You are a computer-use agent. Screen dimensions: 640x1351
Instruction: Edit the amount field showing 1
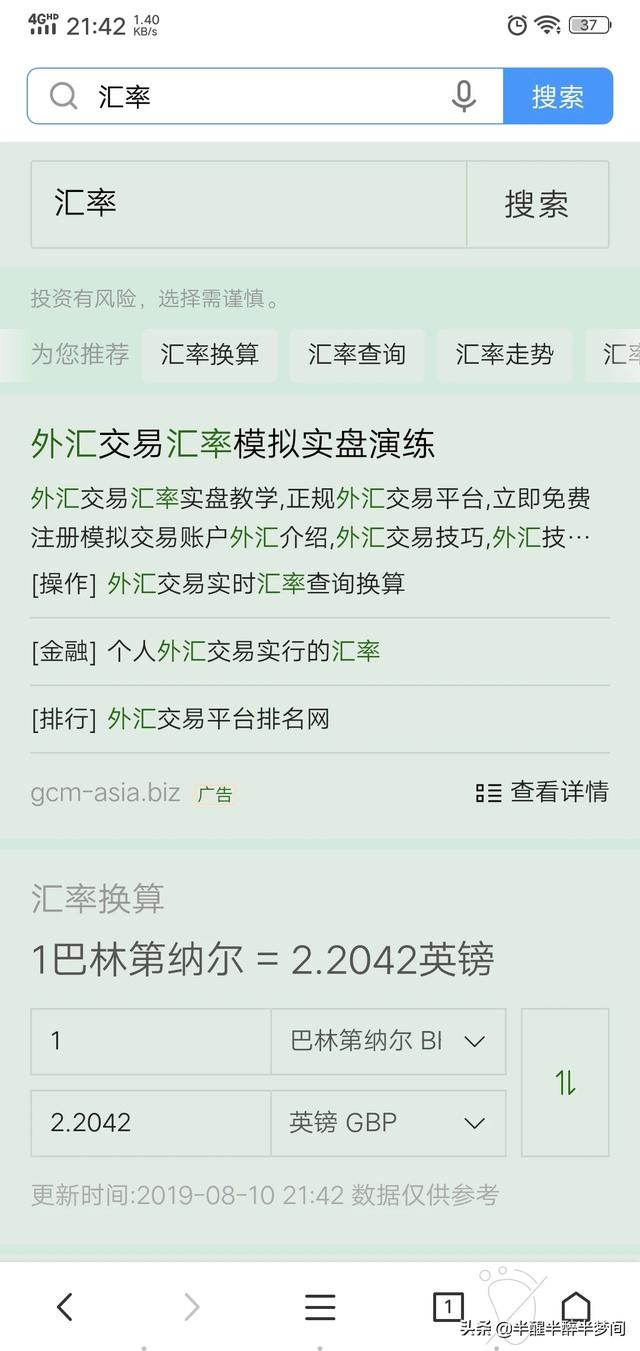pos(150,1041)
